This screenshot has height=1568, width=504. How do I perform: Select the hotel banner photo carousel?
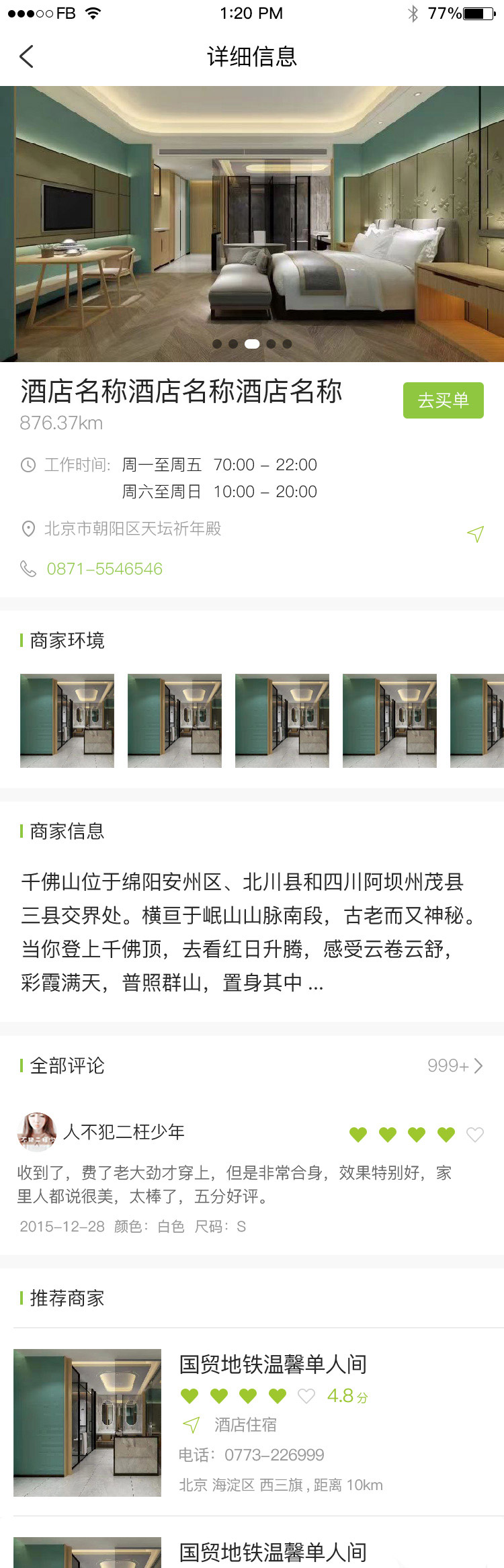tap(252, 224)
